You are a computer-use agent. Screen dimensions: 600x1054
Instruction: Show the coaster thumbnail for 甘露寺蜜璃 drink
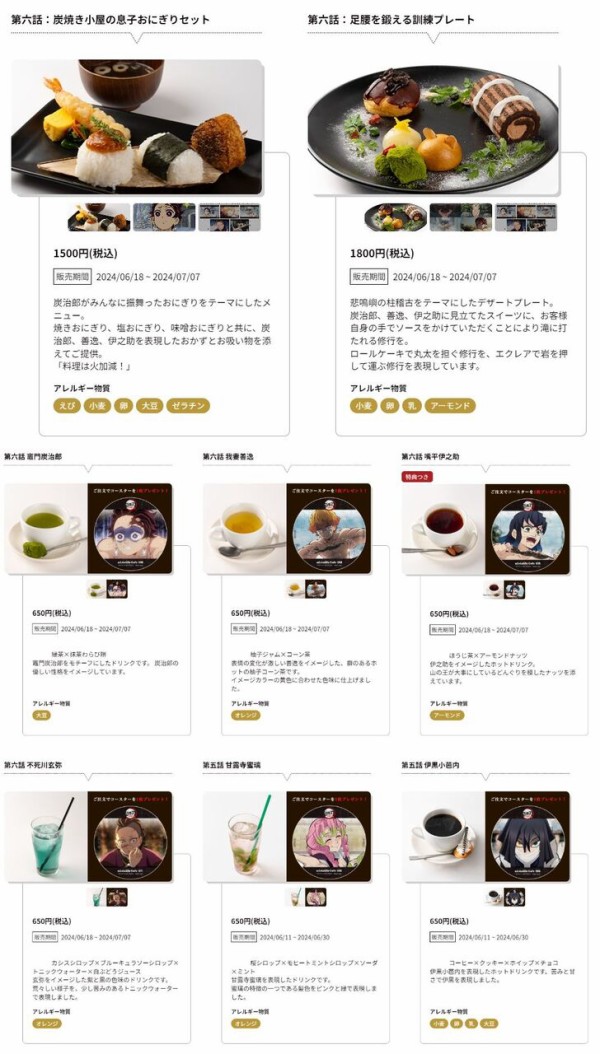click(x=316, y=897)
